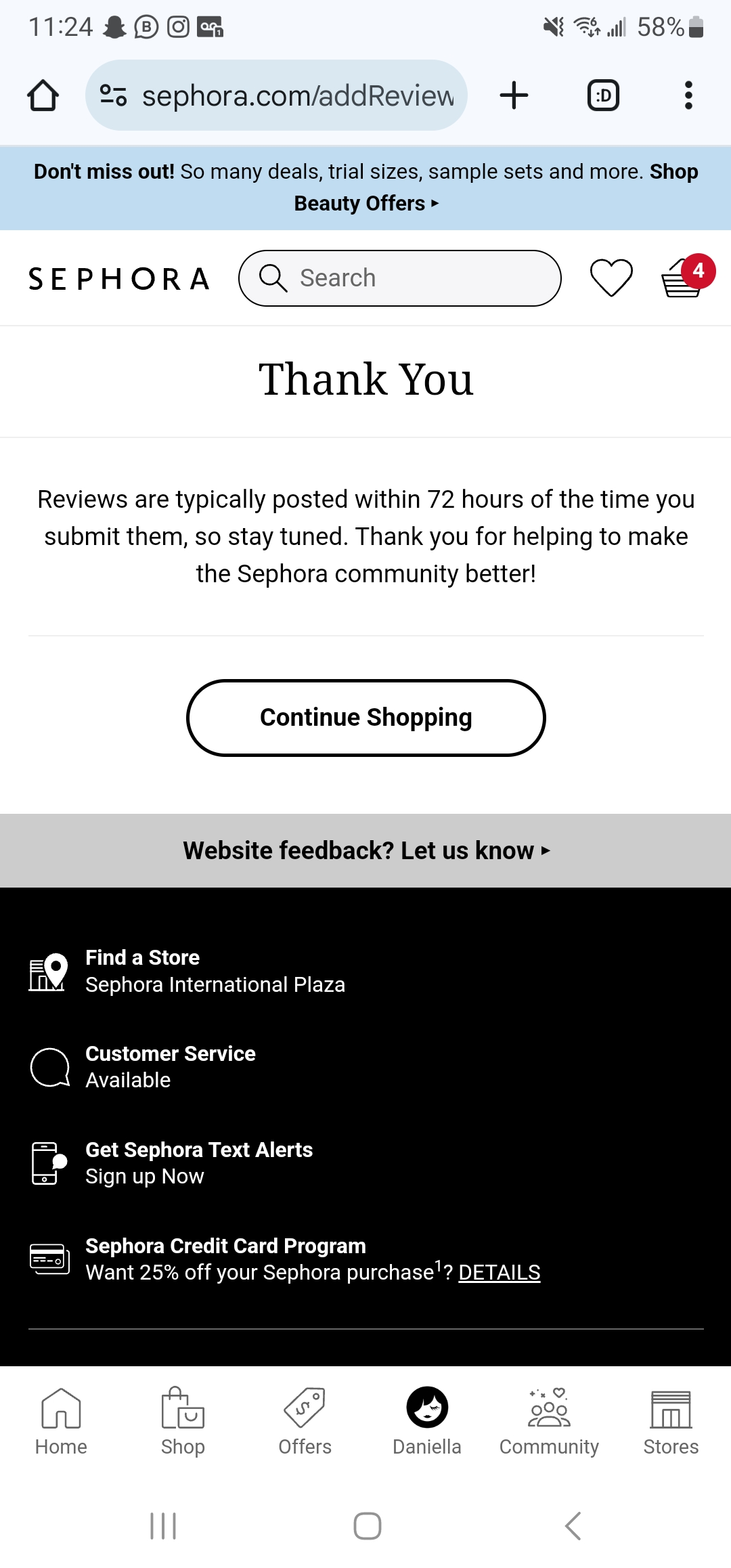Open Website feedback Let us know
Viewport: 731px width, 1568px height.
(365, 850)
